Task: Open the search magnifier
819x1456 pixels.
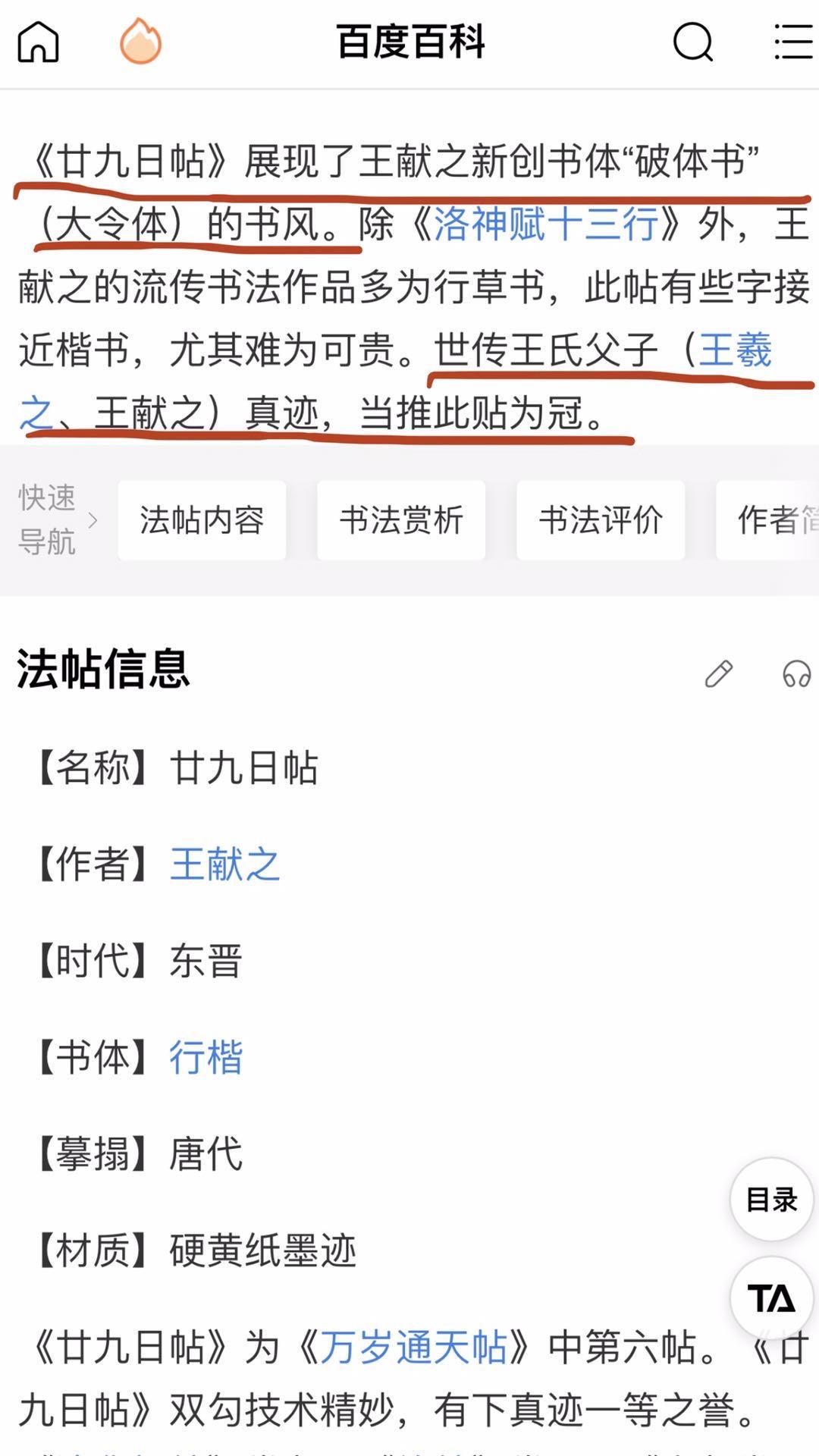Action: pyautogui.click(x=693, y=42)
